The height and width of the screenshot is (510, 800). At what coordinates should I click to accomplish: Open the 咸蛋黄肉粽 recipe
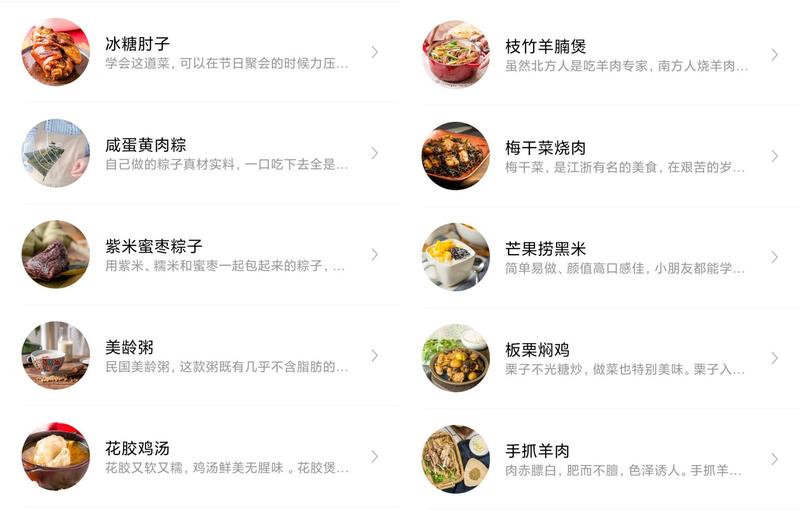coord(200,153)
